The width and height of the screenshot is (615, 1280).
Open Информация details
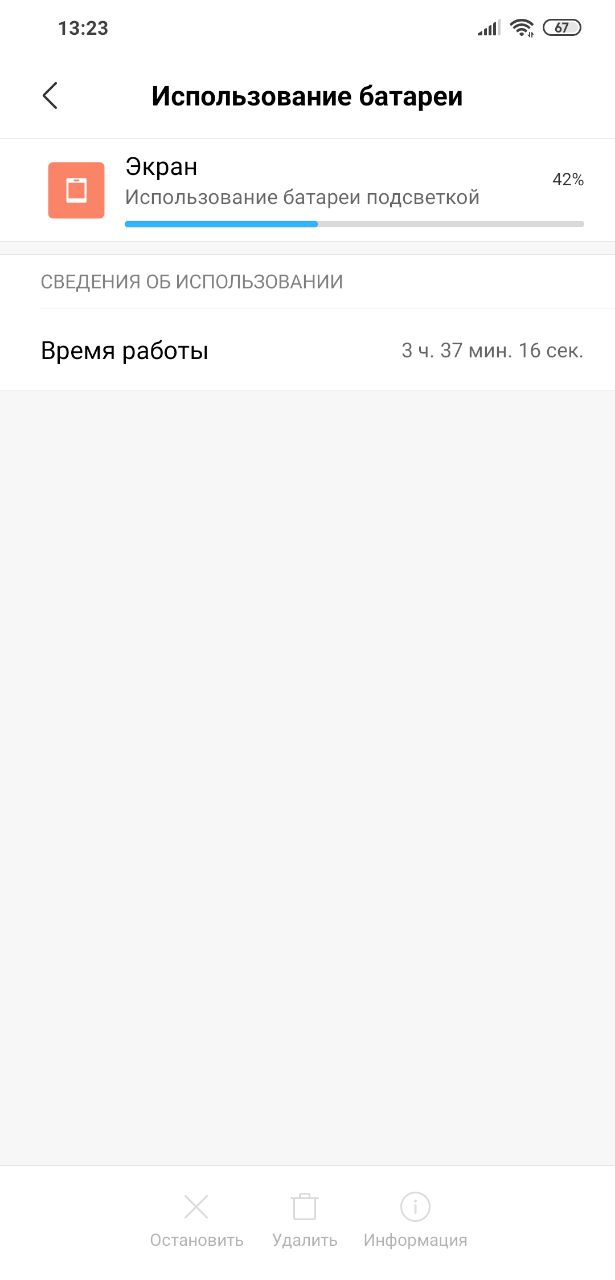[x=415, y=1220]
